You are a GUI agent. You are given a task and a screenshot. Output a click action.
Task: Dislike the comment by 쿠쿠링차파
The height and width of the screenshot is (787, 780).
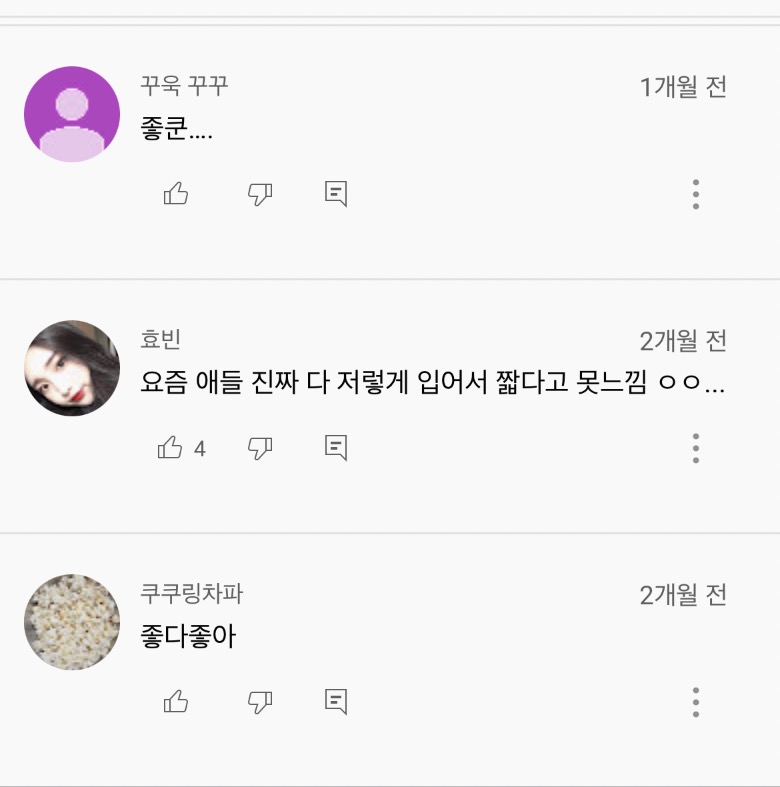[260, 702]
